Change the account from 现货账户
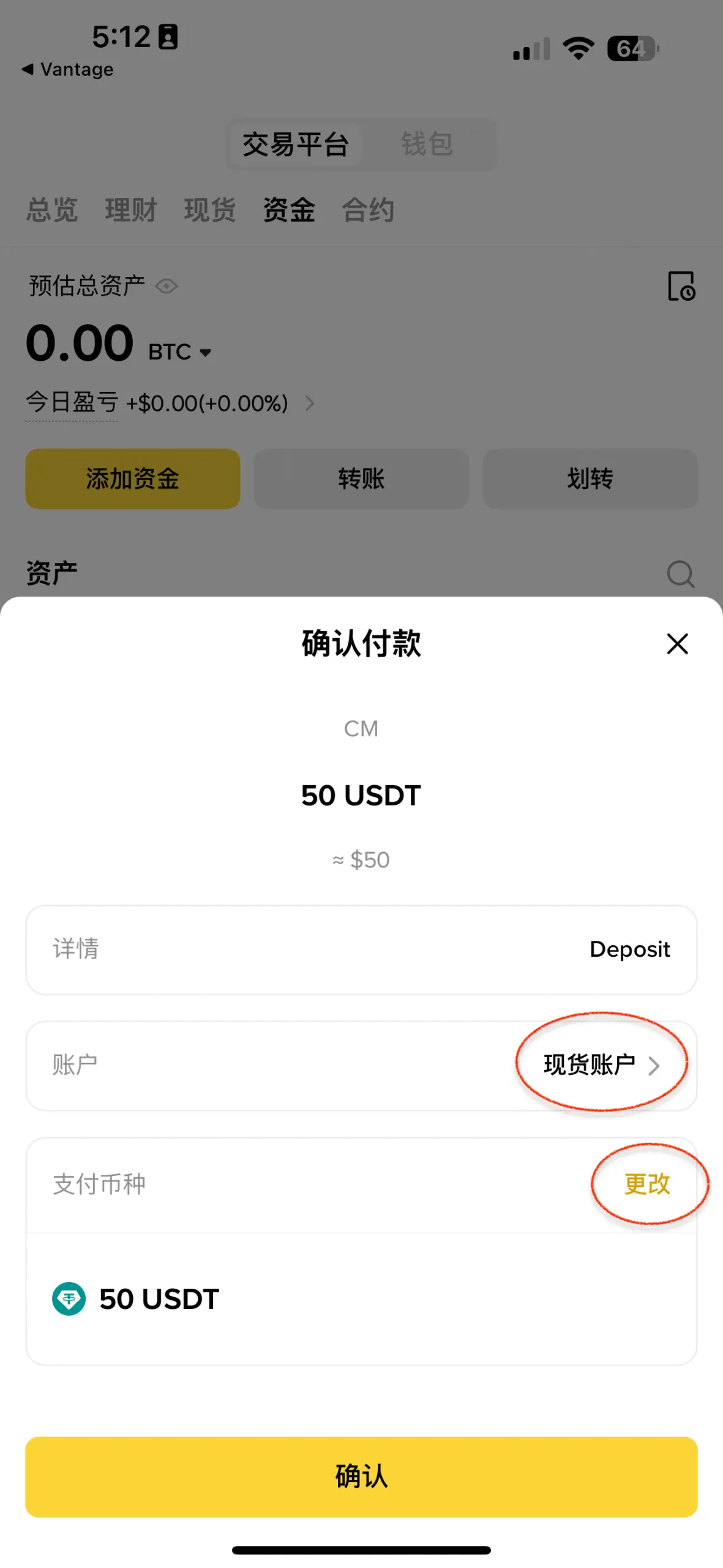The height and width of the screenshot is (1568, 723). tap(601, 1065)
